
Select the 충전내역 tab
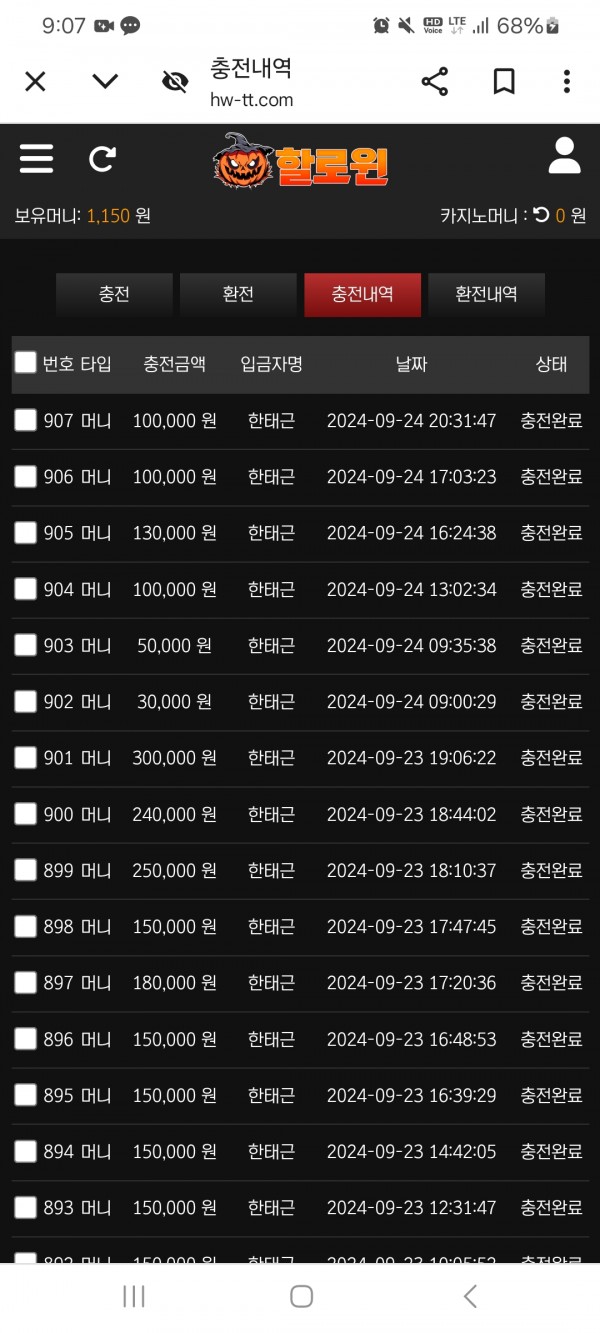[362, 294]
